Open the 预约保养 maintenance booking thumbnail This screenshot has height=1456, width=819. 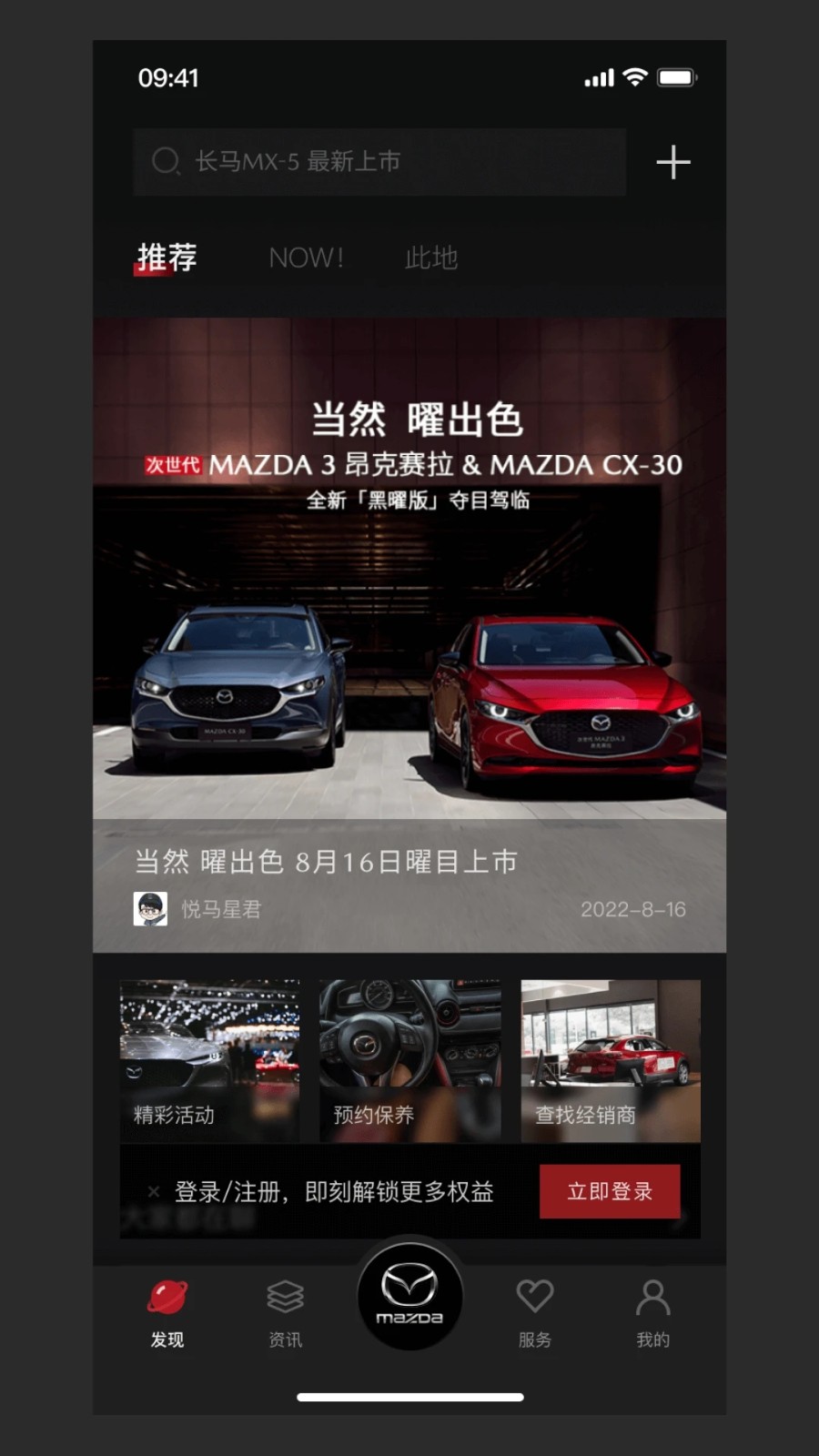[x=409, y=1060]
